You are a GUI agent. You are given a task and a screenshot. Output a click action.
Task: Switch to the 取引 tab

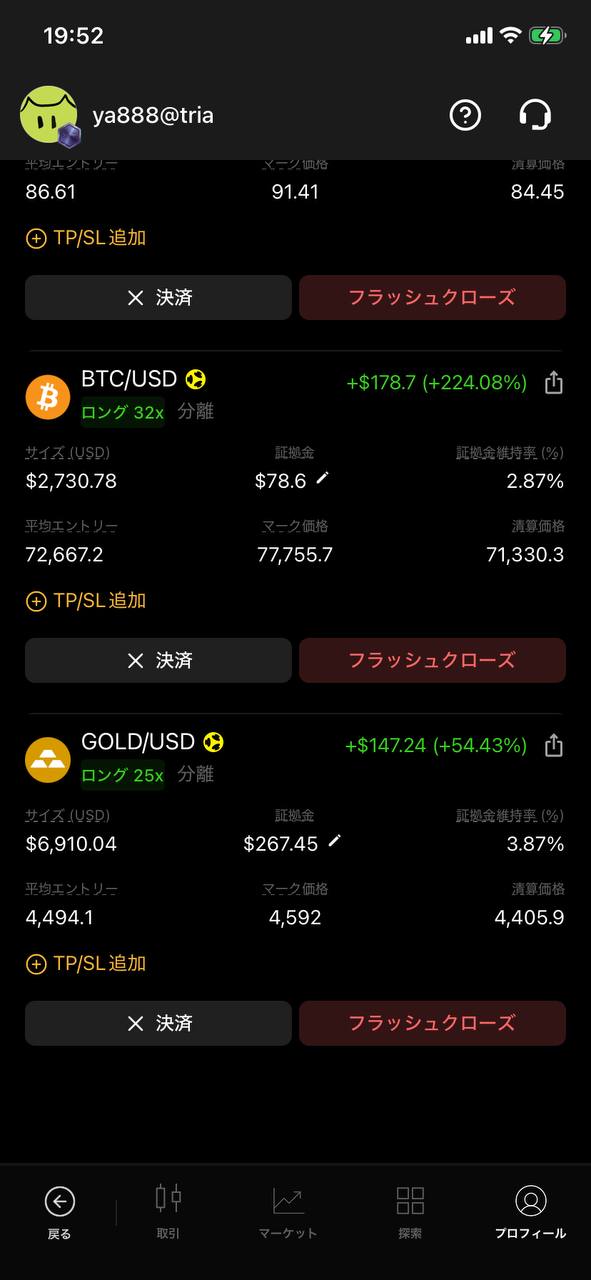[x=168, y=1212]
